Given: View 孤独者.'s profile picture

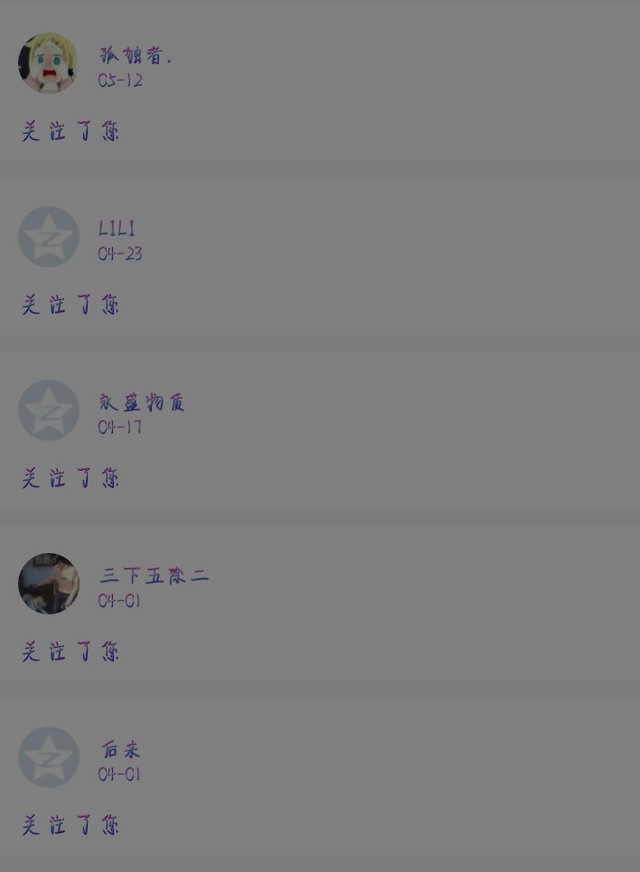Looking at the screenshot, I should pyautogui.click(x=48, y=64).
